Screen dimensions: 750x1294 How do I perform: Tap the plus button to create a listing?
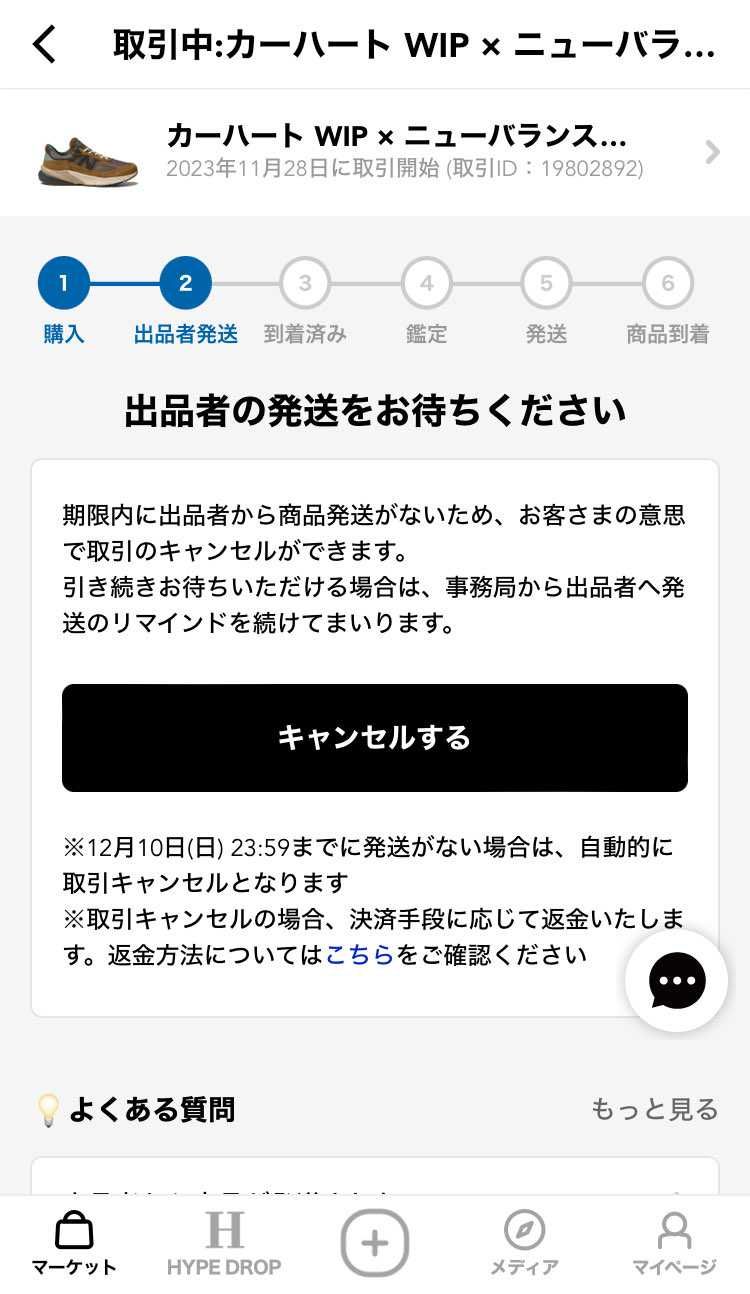(374, 1243)
